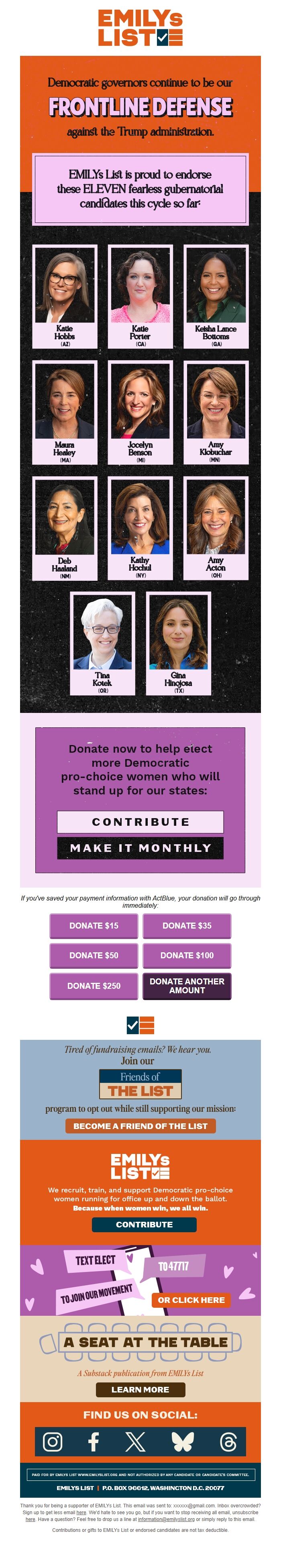Open the Threads social icon

(x=229, y=1441)
